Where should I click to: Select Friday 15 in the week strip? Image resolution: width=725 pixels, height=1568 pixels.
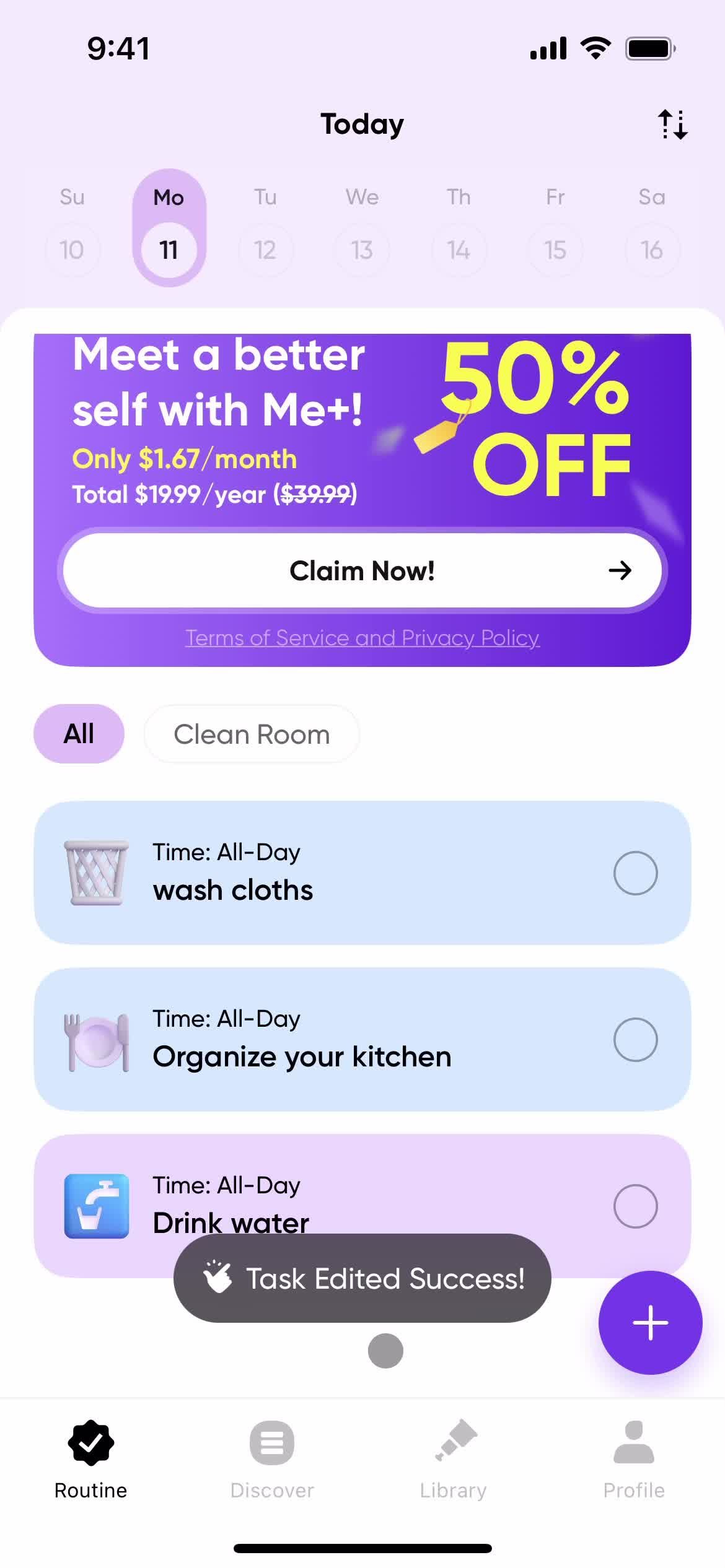click(x=555, y=250)
